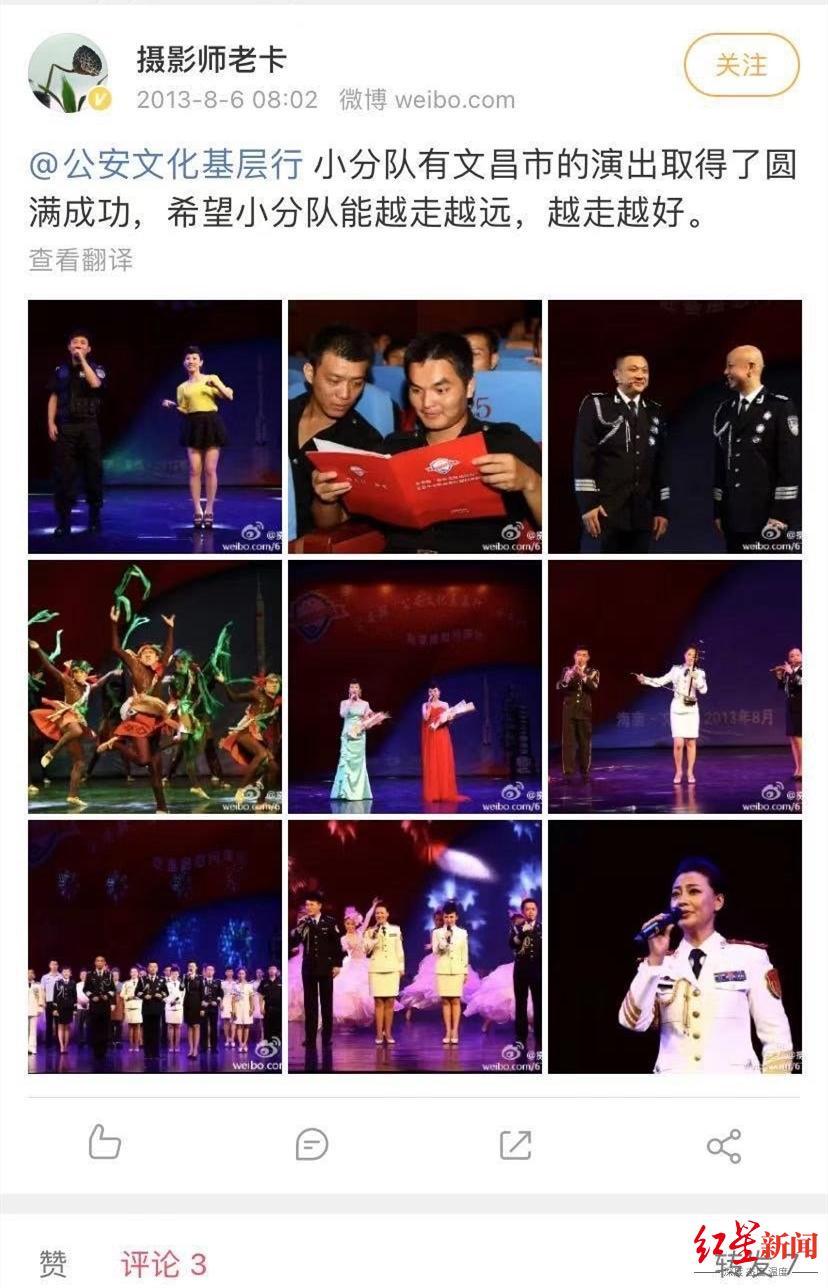
Task: Open the @公安文化基层行 mention link
Action: point(171,164)
